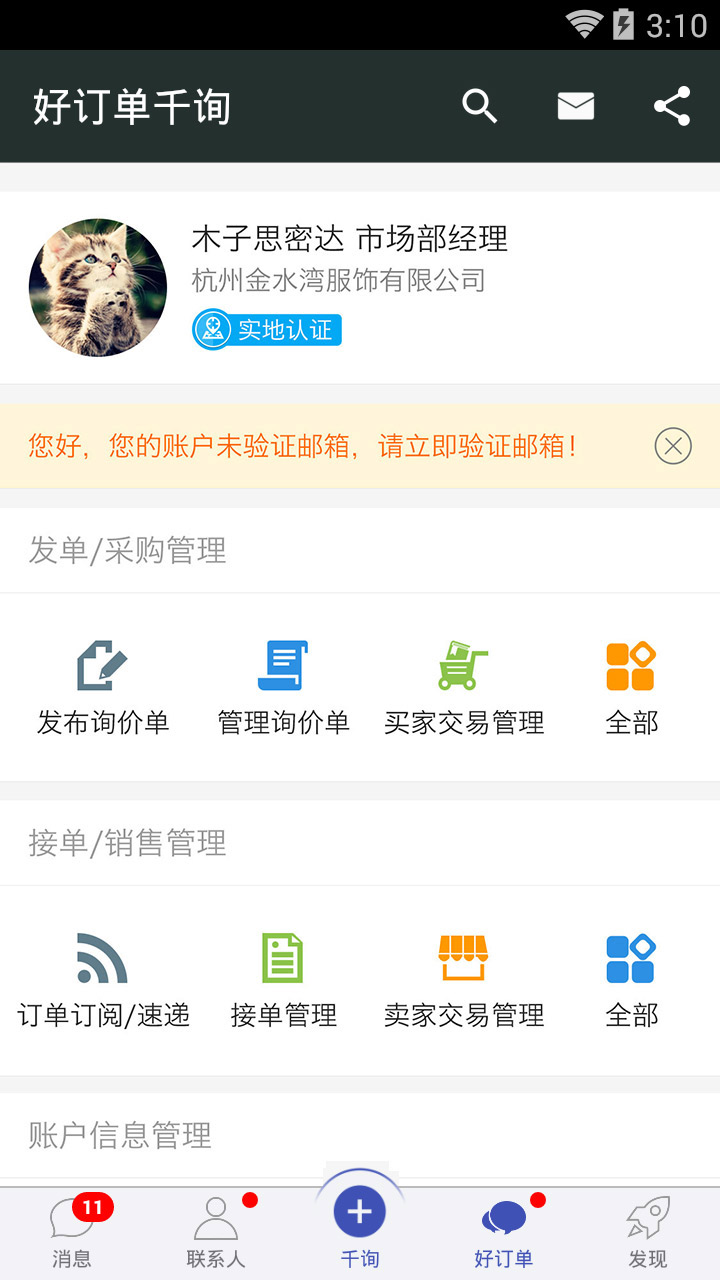This screenshot has height=1280, width=720.
Task: Open the 接单管理 green form icon
Action: pyautogui.click(x=283, y=956)
